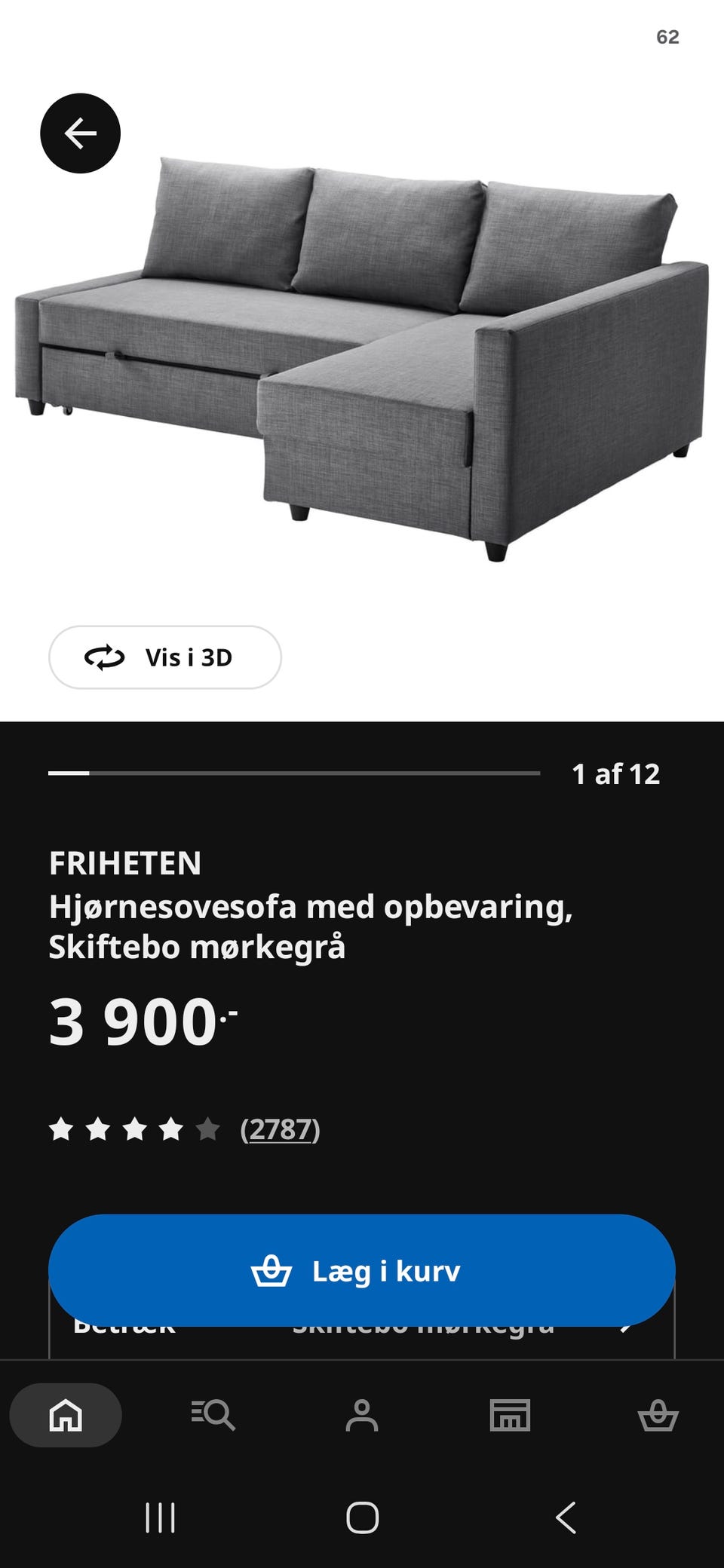724x1568 pixels.
Task: Switch to the home tab
Action: pos(66,1415)
